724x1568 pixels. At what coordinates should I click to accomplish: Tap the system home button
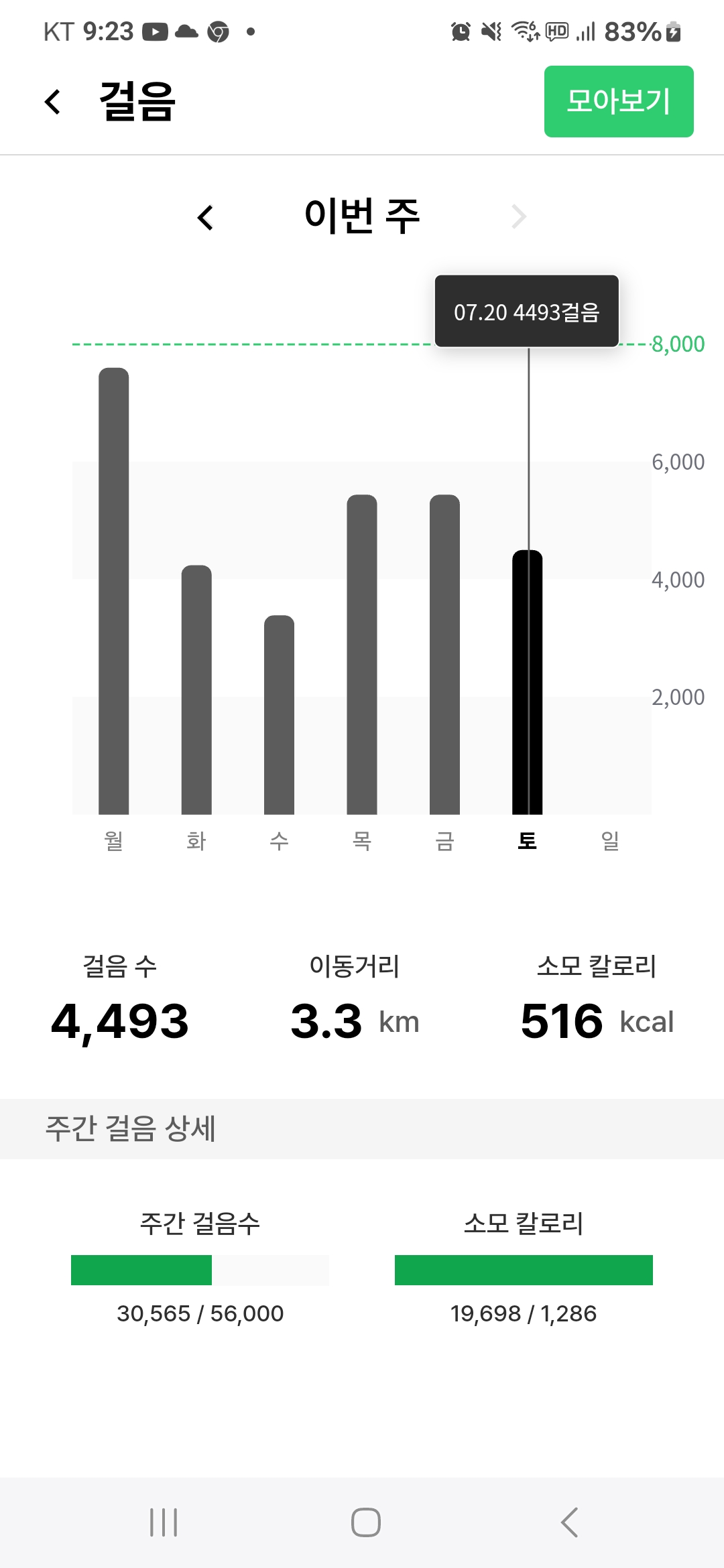(365, 1522)
